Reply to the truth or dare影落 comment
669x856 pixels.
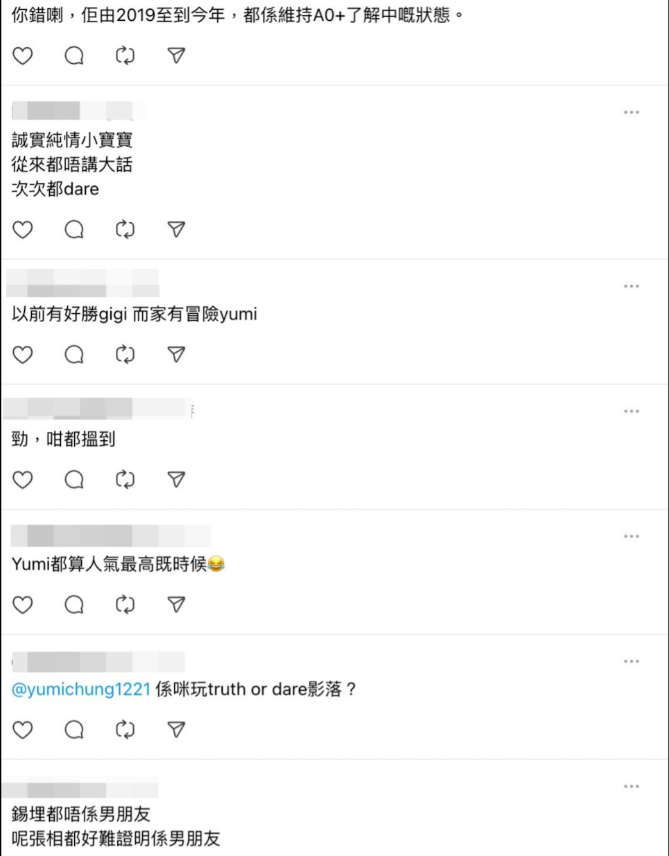point(74,730)
